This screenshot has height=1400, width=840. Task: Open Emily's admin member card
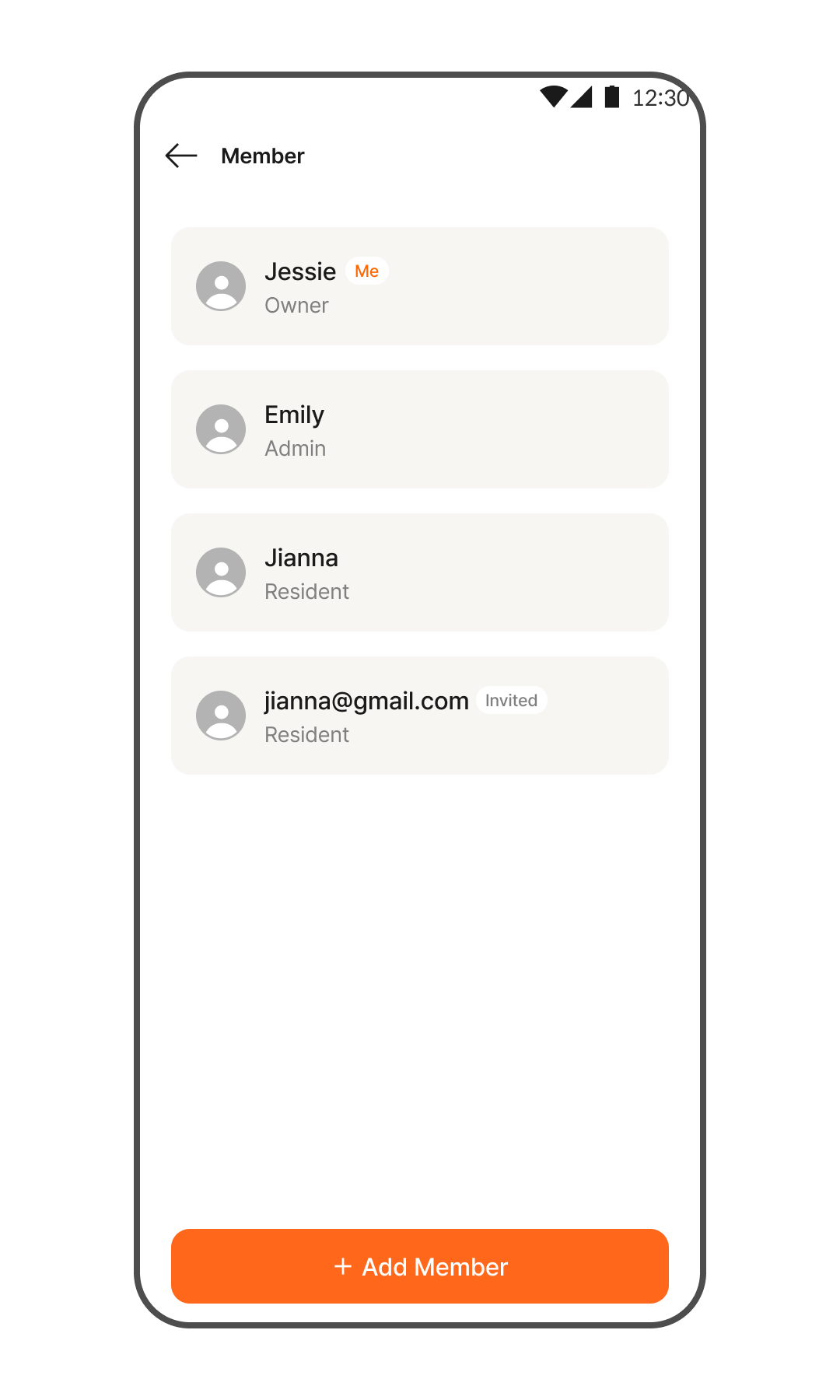click(420, 429)
